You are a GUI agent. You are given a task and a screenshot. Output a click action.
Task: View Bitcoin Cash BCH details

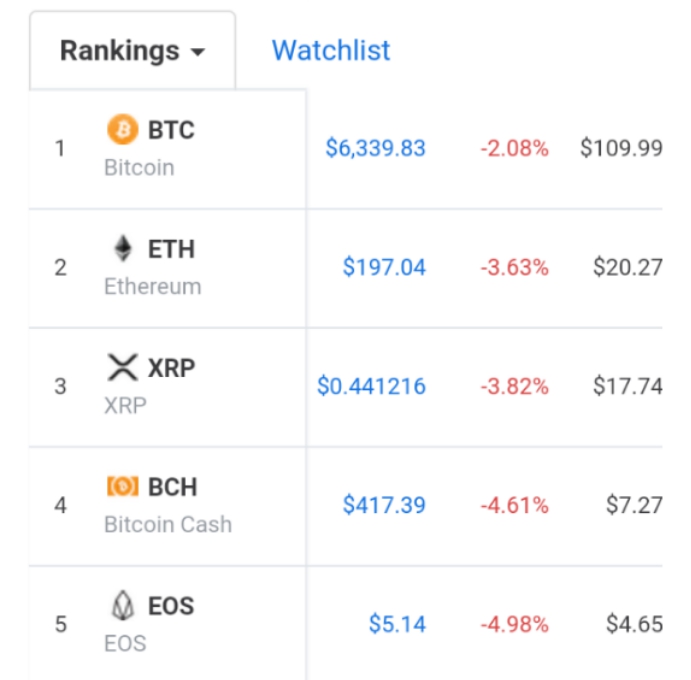170,505
